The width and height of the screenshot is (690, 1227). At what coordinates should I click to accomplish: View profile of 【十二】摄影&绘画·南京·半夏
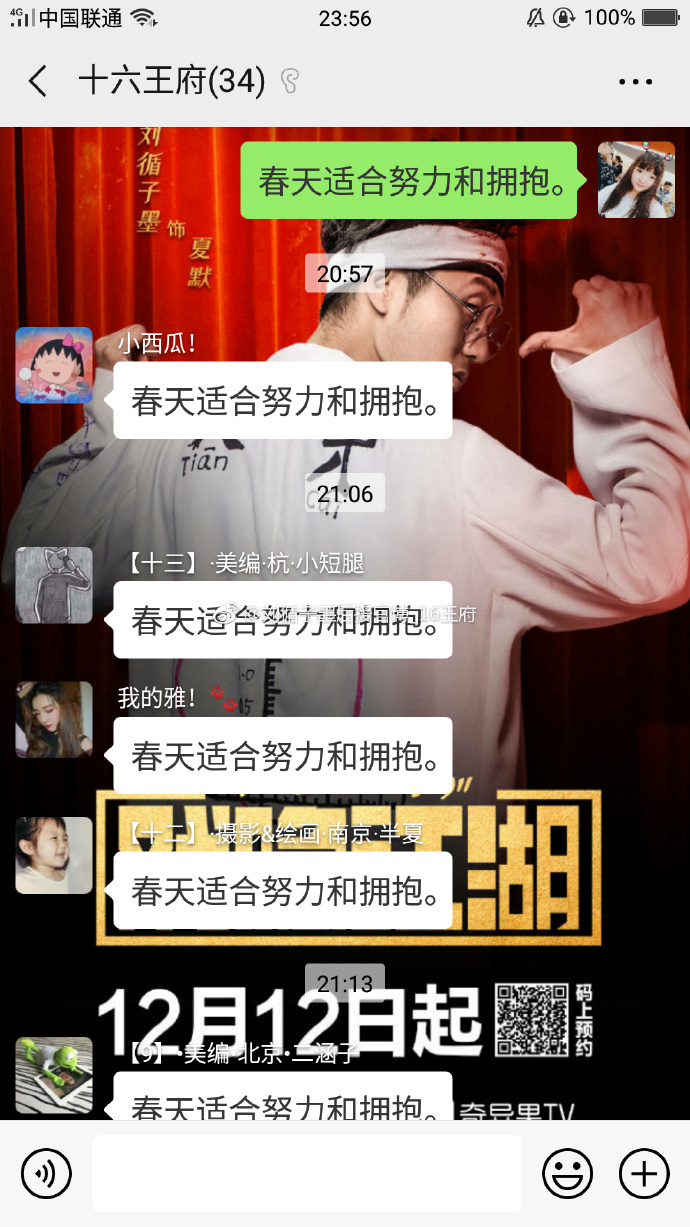tap(54, 855)
